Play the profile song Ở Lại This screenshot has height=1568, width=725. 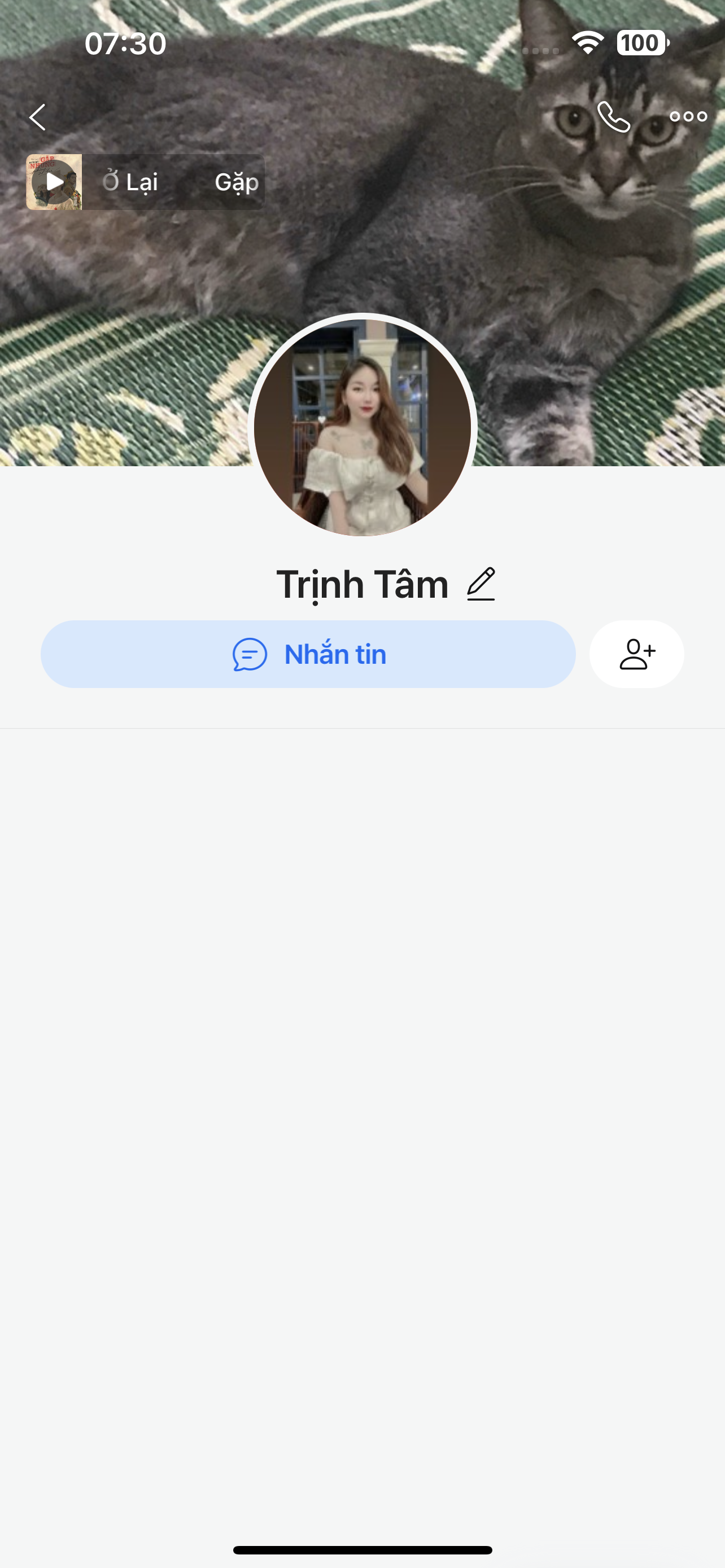54,182
